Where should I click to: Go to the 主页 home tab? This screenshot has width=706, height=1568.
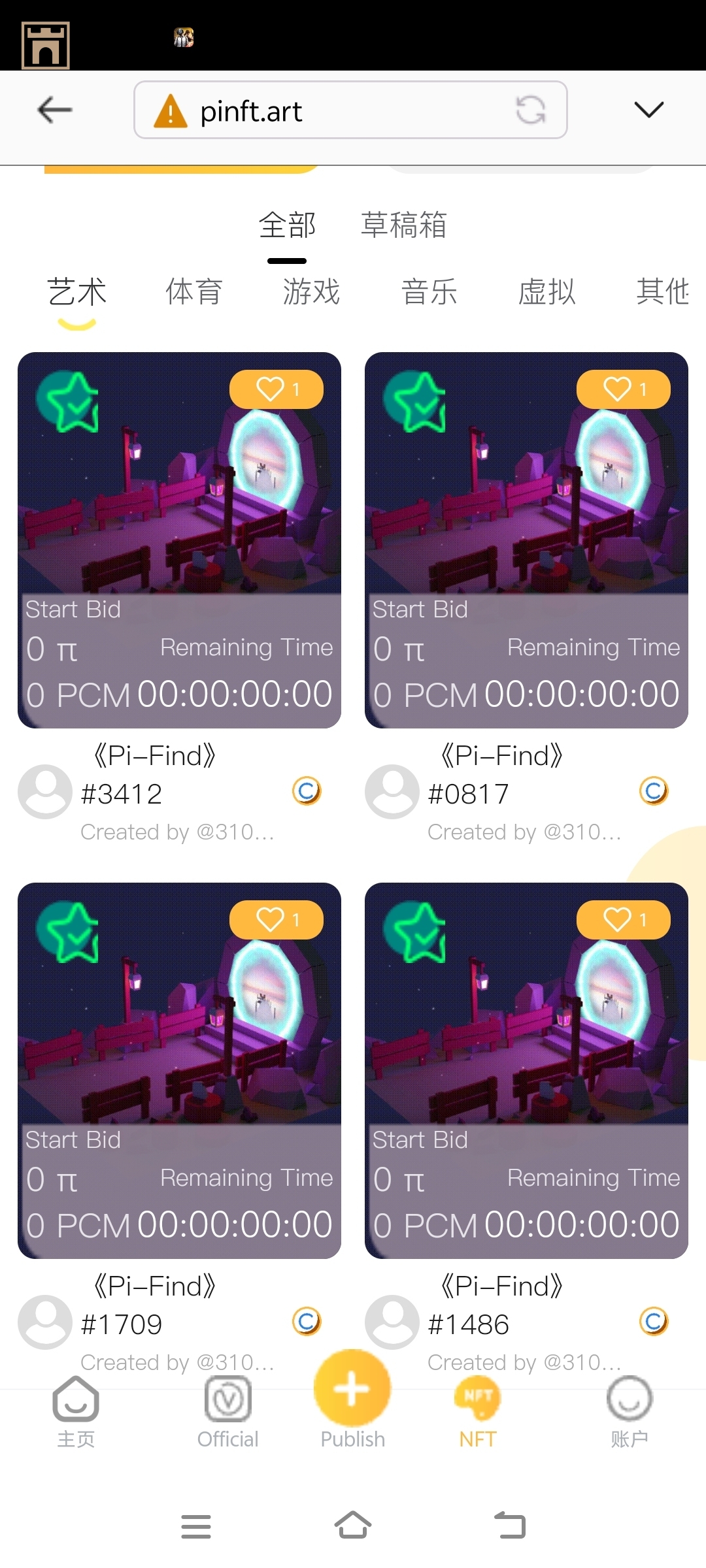point(76,1411)
